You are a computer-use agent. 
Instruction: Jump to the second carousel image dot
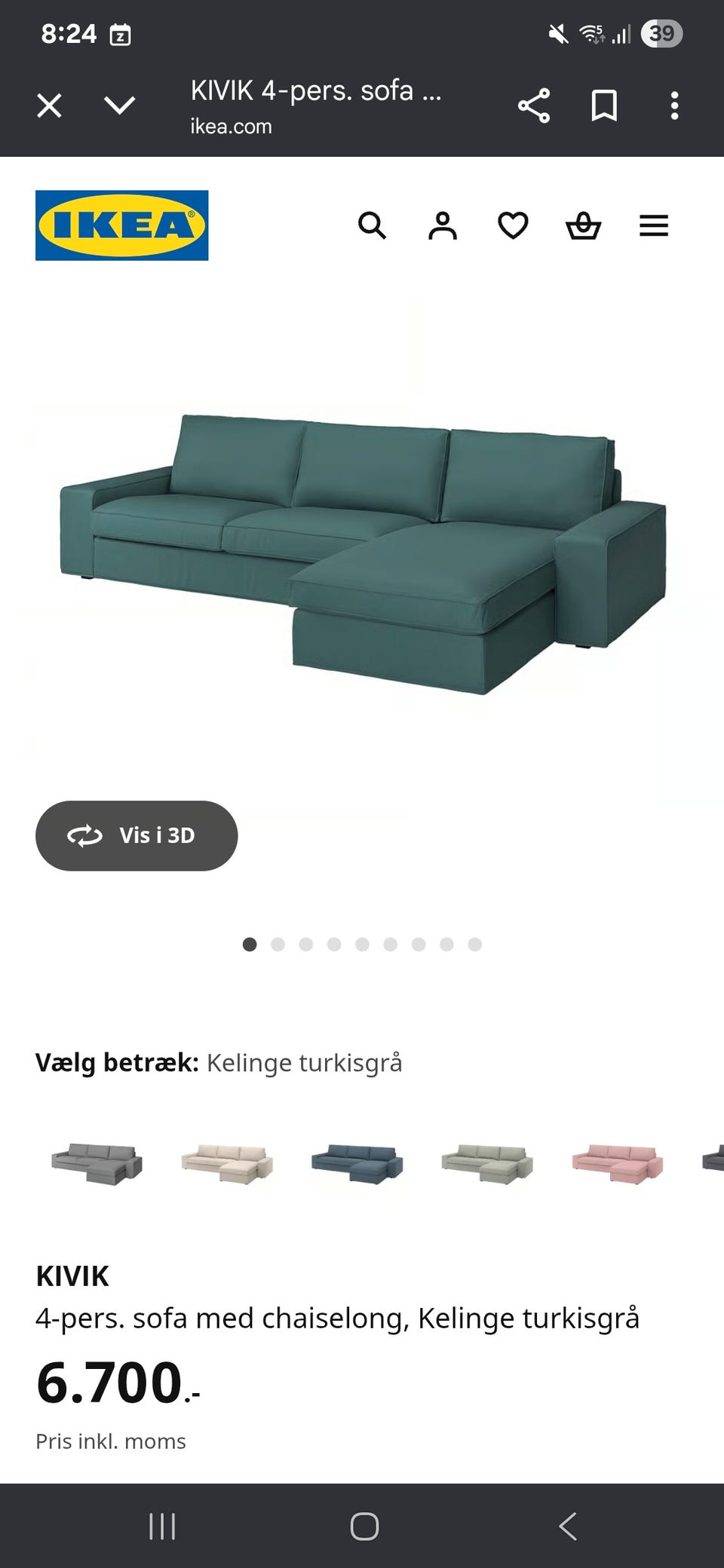(x=278, y=944)
